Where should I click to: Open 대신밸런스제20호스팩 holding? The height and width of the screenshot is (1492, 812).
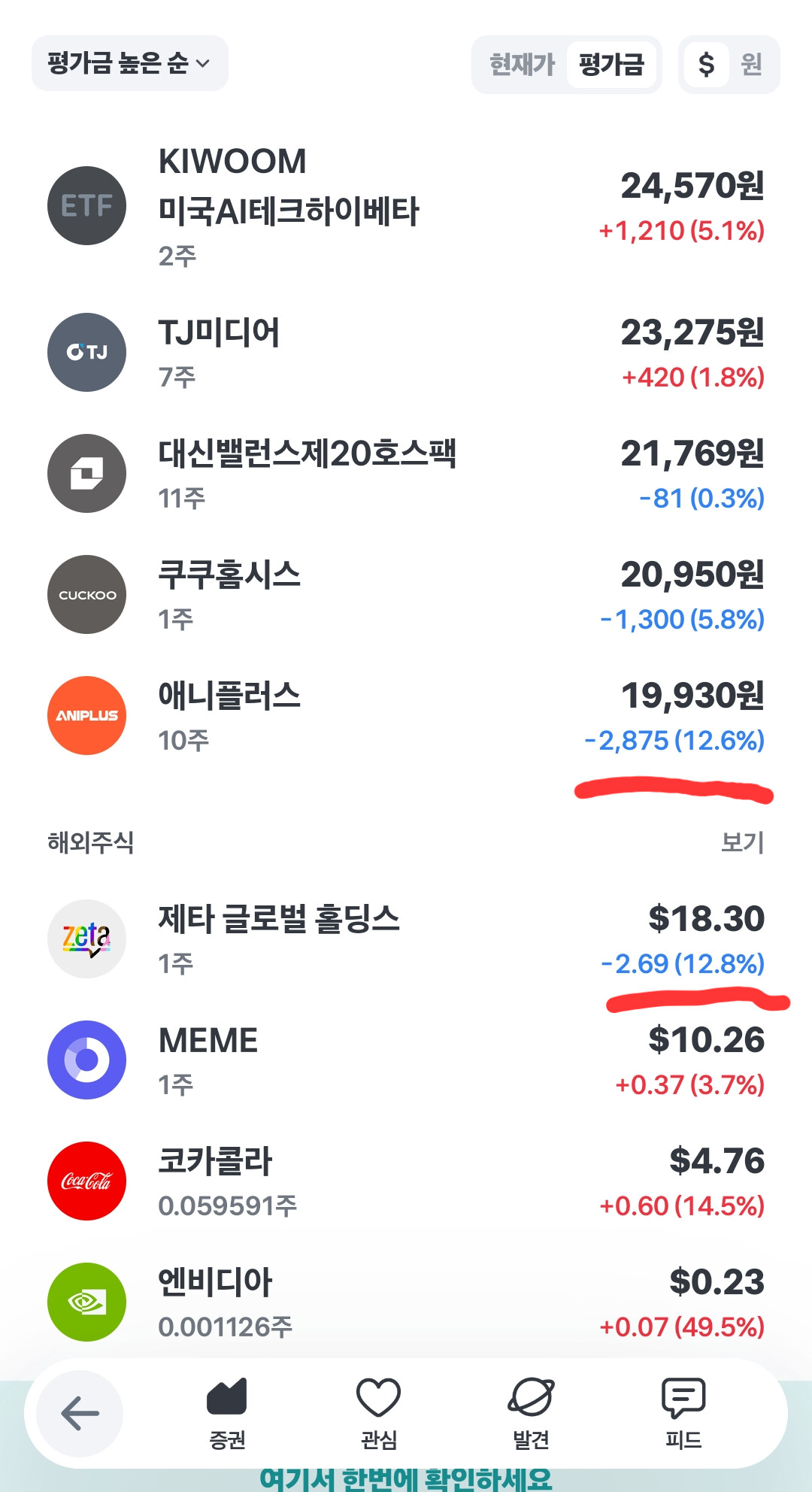click(x=406, y=474)
